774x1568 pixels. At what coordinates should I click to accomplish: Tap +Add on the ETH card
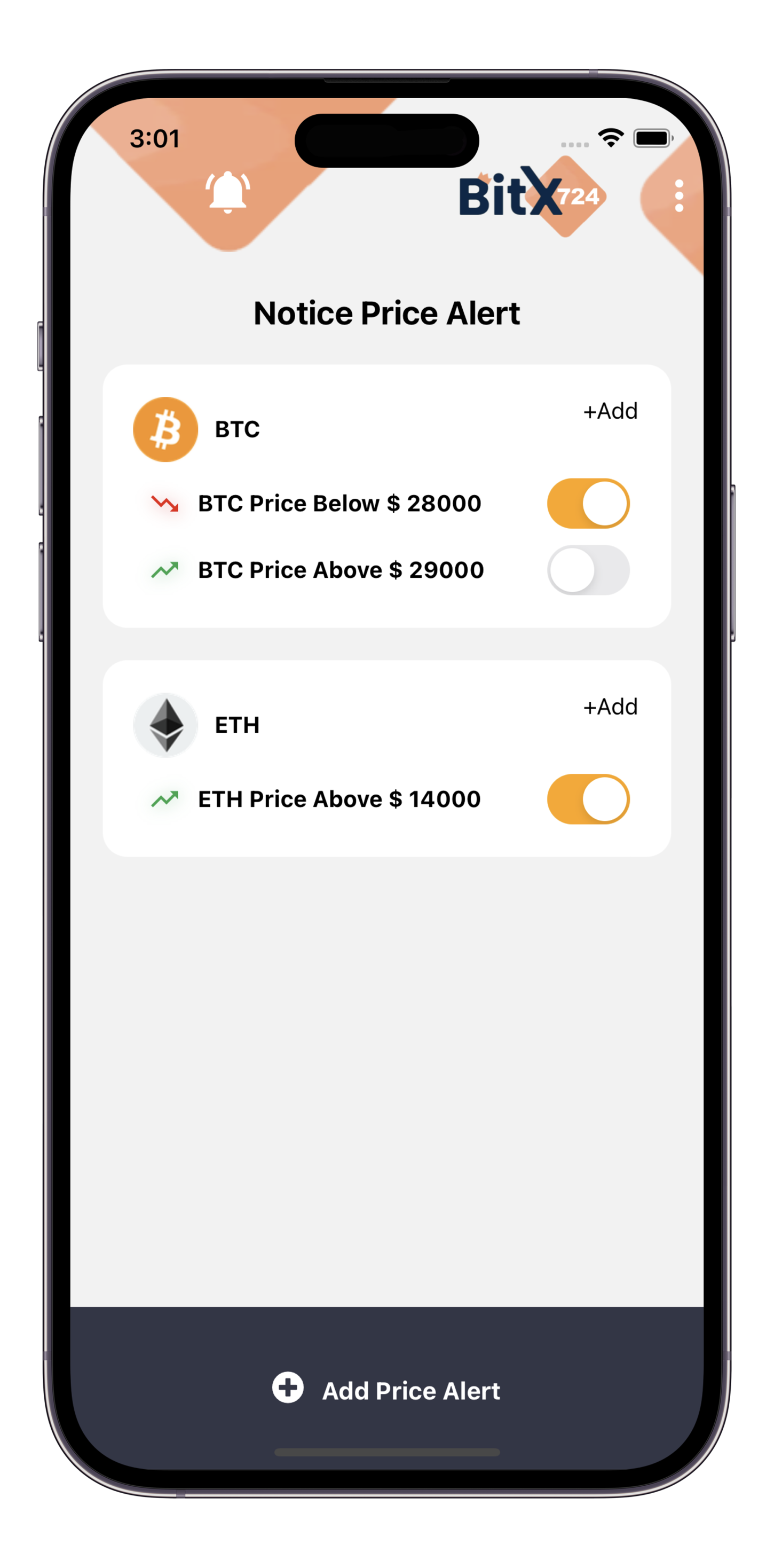pyautogui.click(x=610, y=707)
